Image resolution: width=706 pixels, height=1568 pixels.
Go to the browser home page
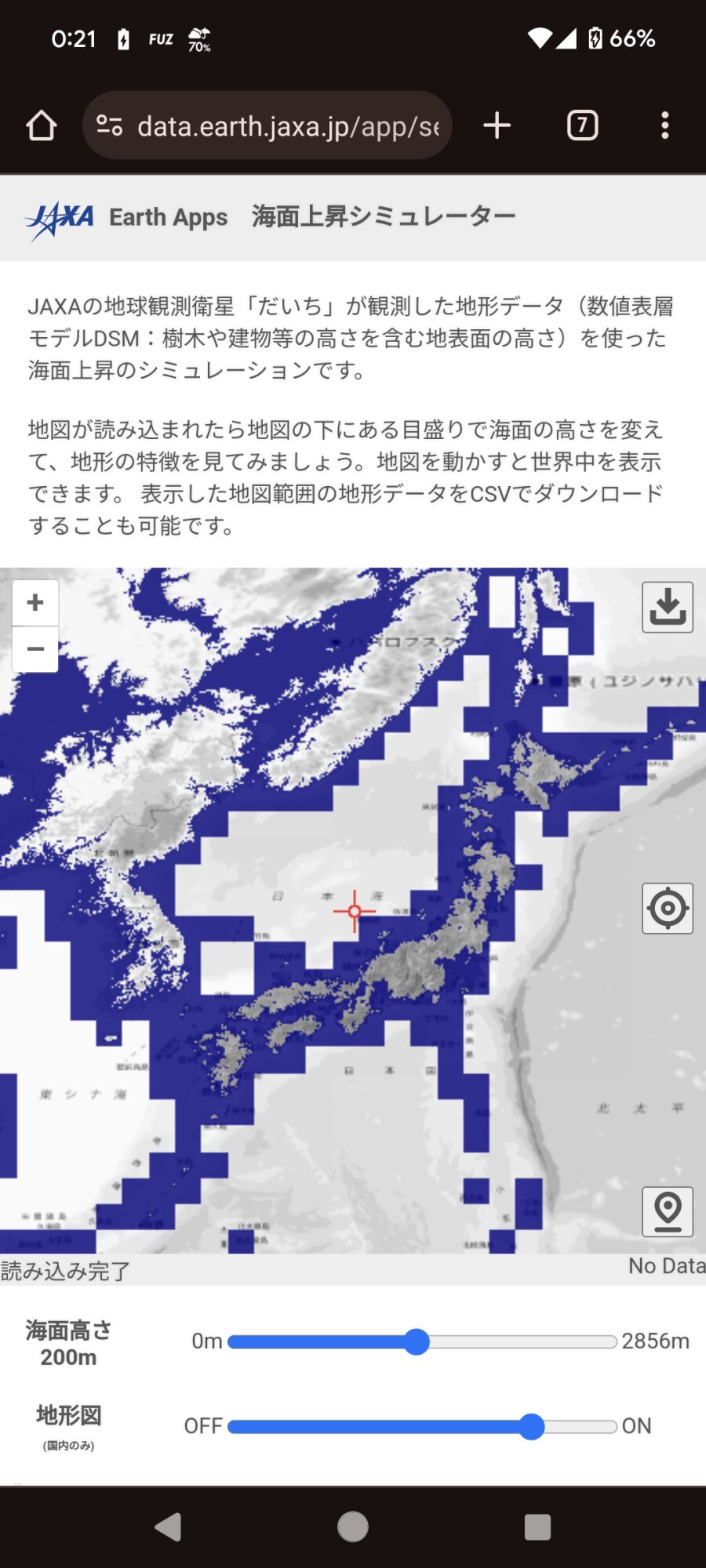point(41,125)
